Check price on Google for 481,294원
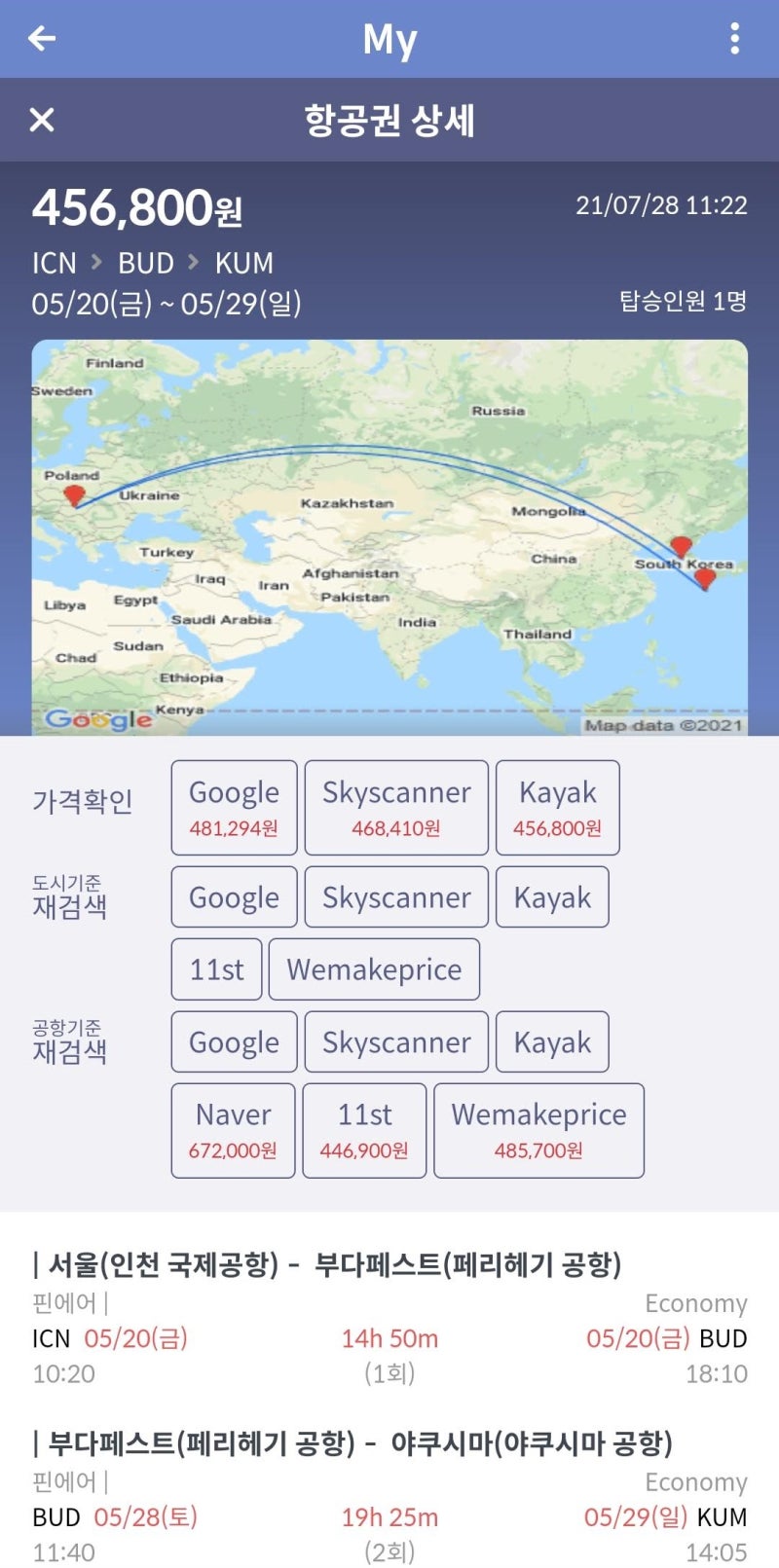The width and height of the screenshot is (779, 1568). coord(234,808)
